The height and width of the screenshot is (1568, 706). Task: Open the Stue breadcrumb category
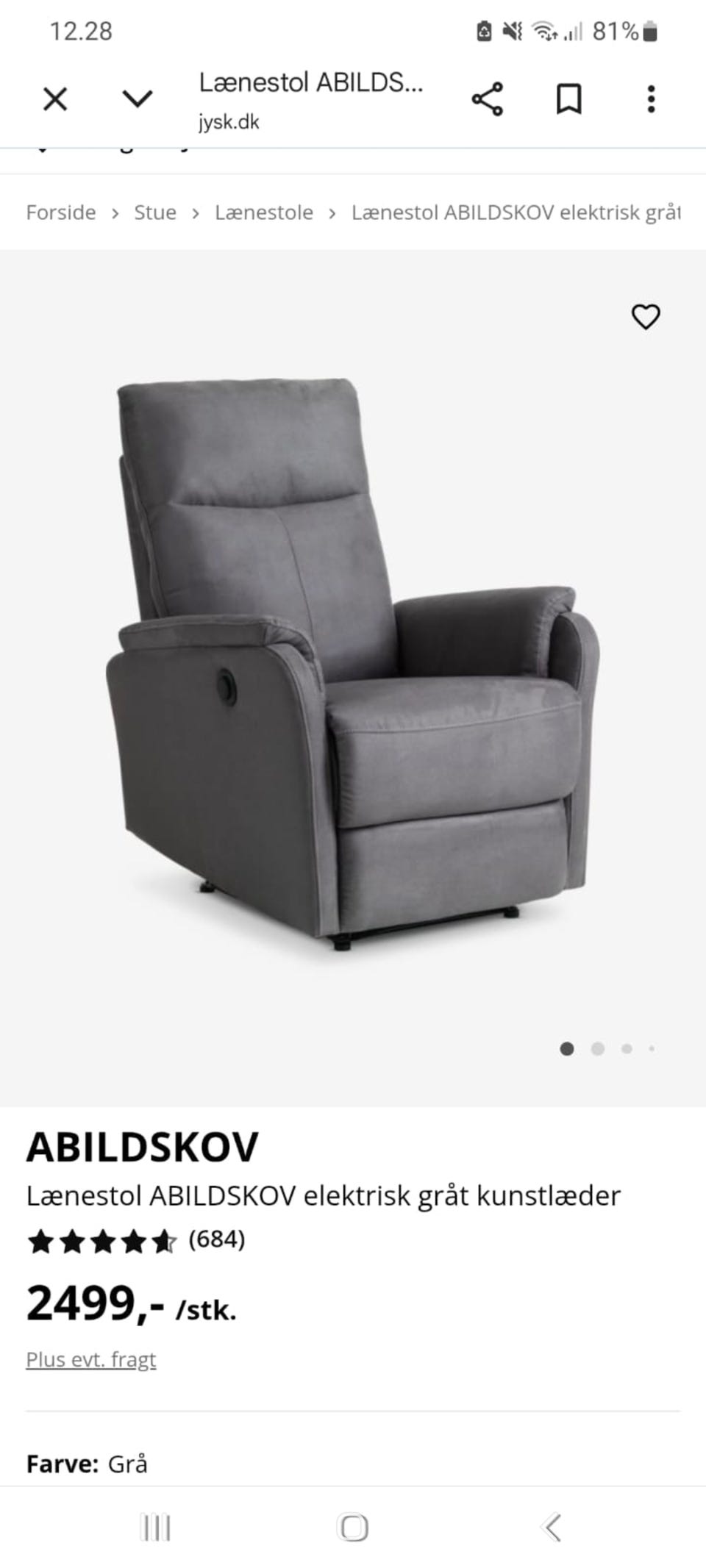tap(155, 212)
